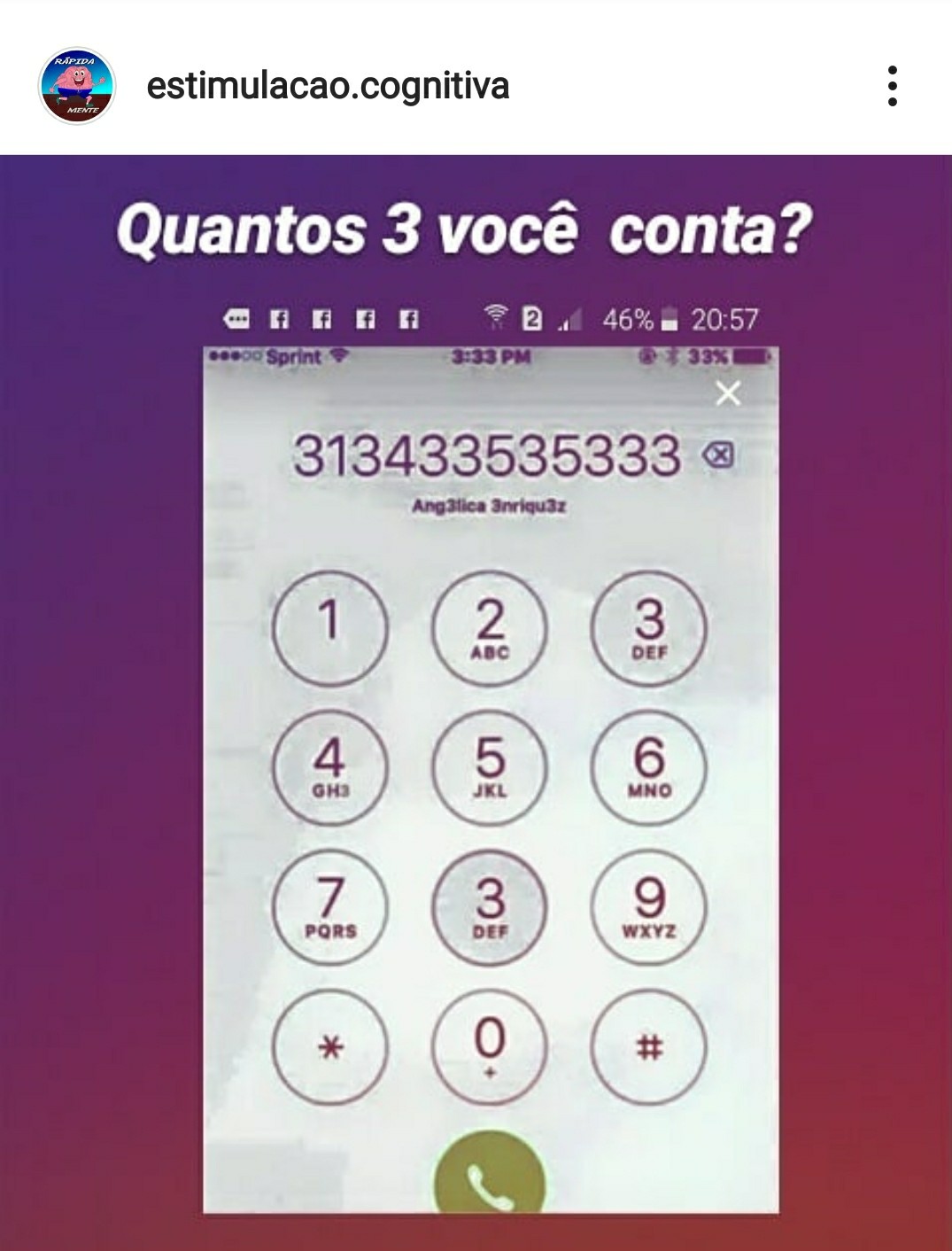Open the post's three-dot overflow menu
The height and width of the screenshot is (1251, 952).
(x=892, y=86)
